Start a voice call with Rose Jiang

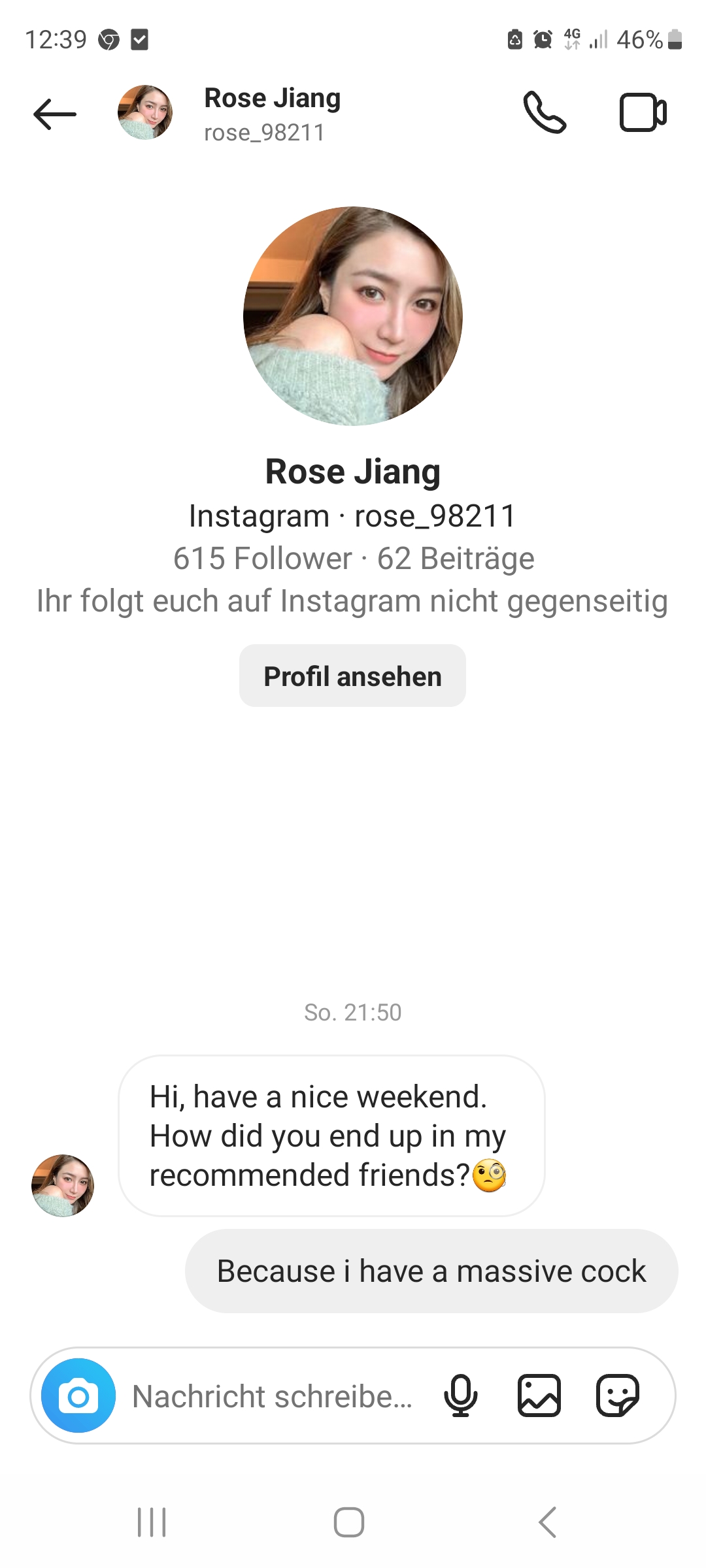click(x=544, y=113)
